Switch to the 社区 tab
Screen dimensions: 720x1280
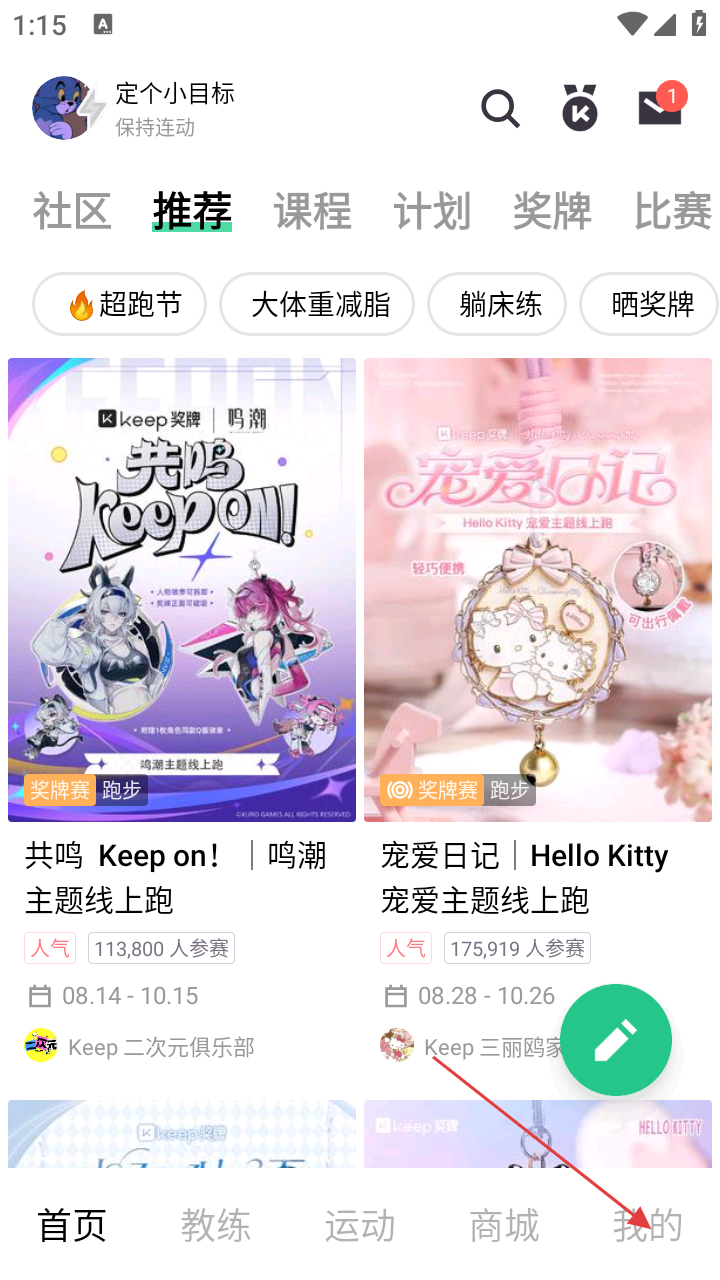(x=72, y=212)
